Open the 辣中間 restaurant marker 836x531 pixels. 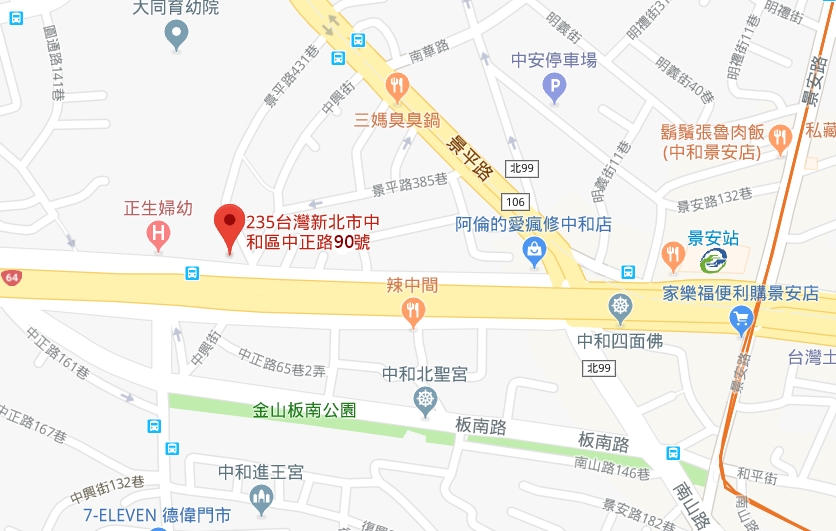[x=412, y=314]
